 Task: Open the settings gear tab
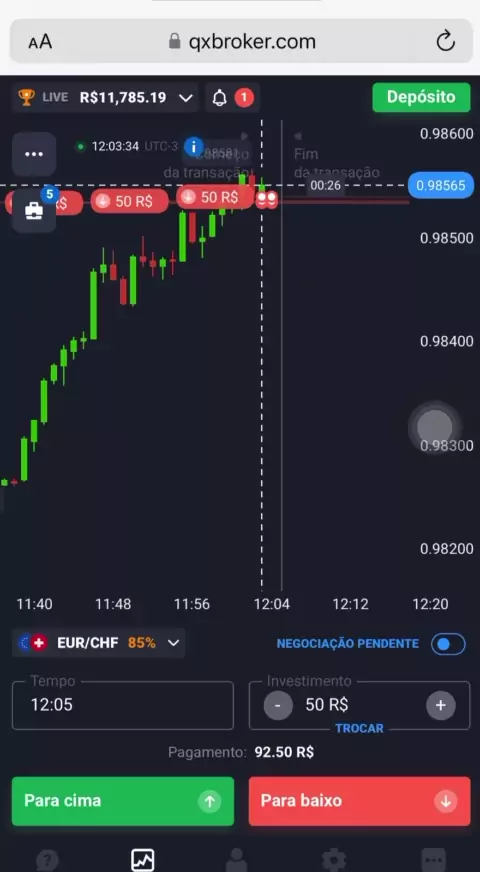pos(334,860)
